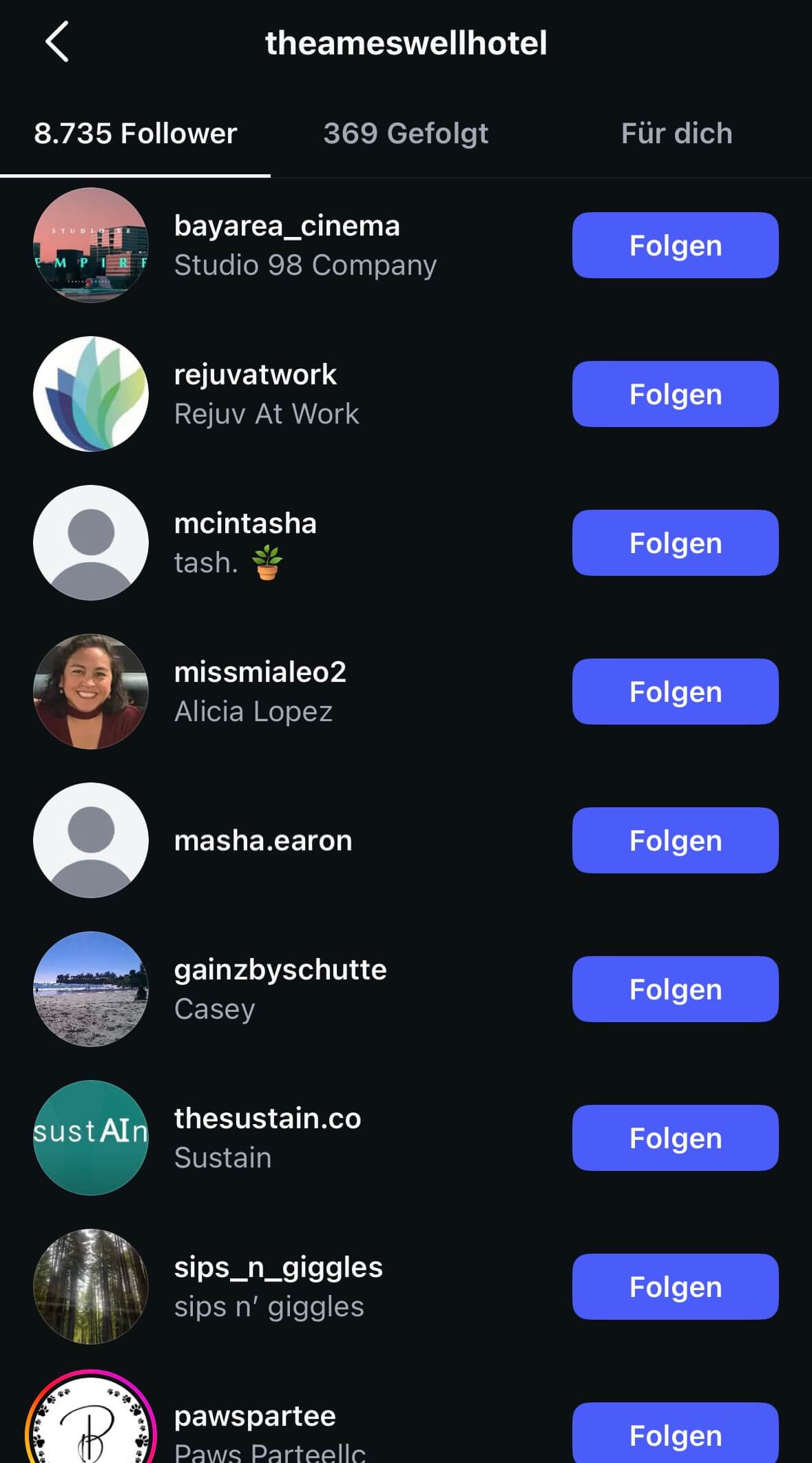Switch to the 369 Gefolgt tab

pos(406,134)
